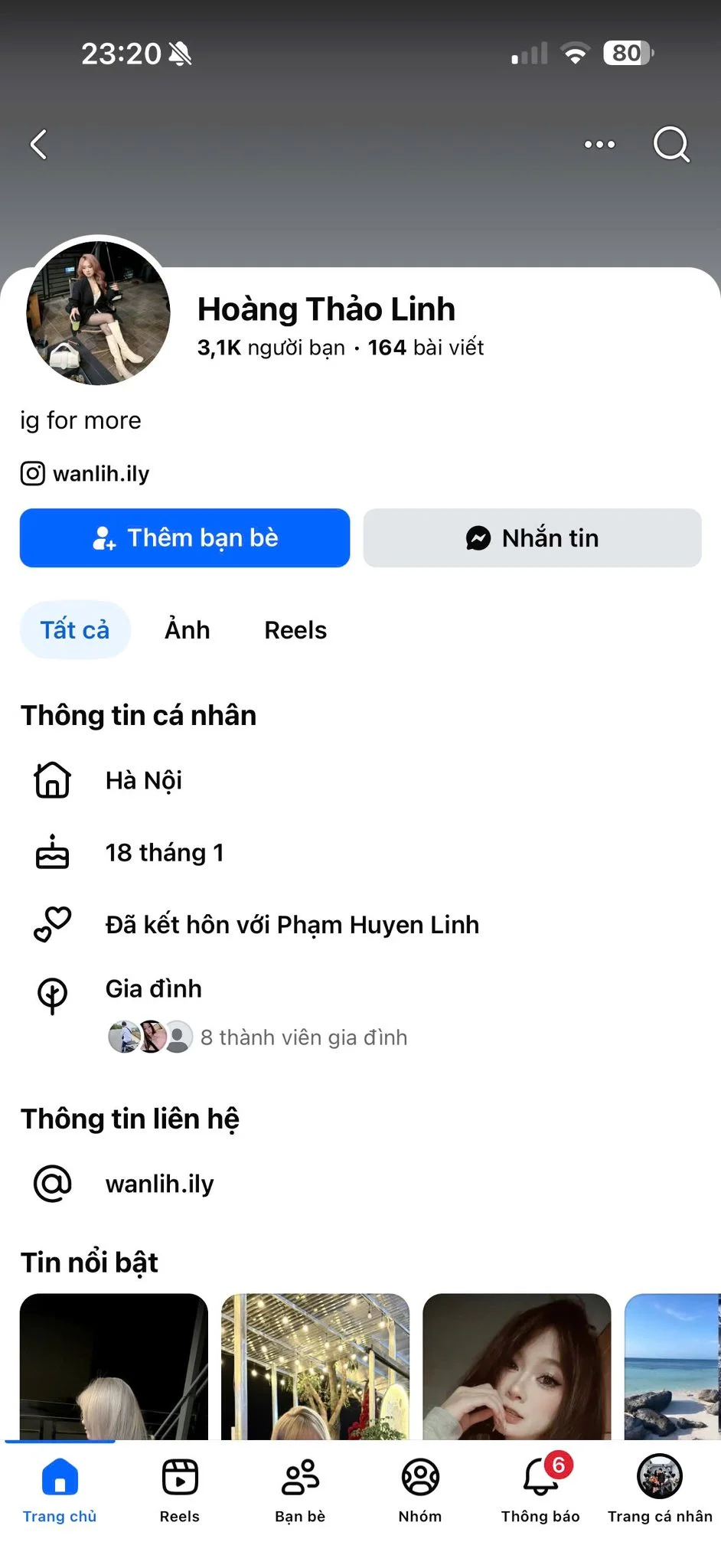
Task: Open the married to Phạm Huyen Linh row
Action: 292,925
